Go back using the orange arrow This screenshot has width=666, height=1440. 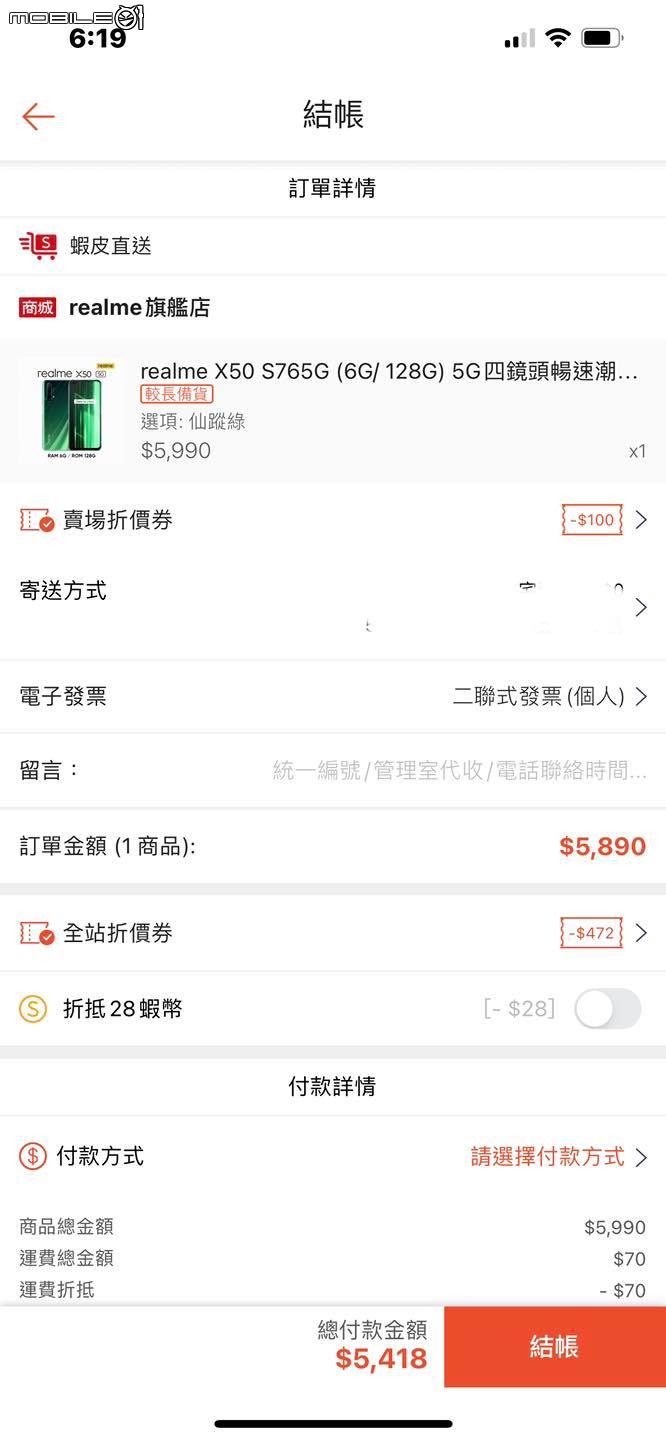point(38,116)
